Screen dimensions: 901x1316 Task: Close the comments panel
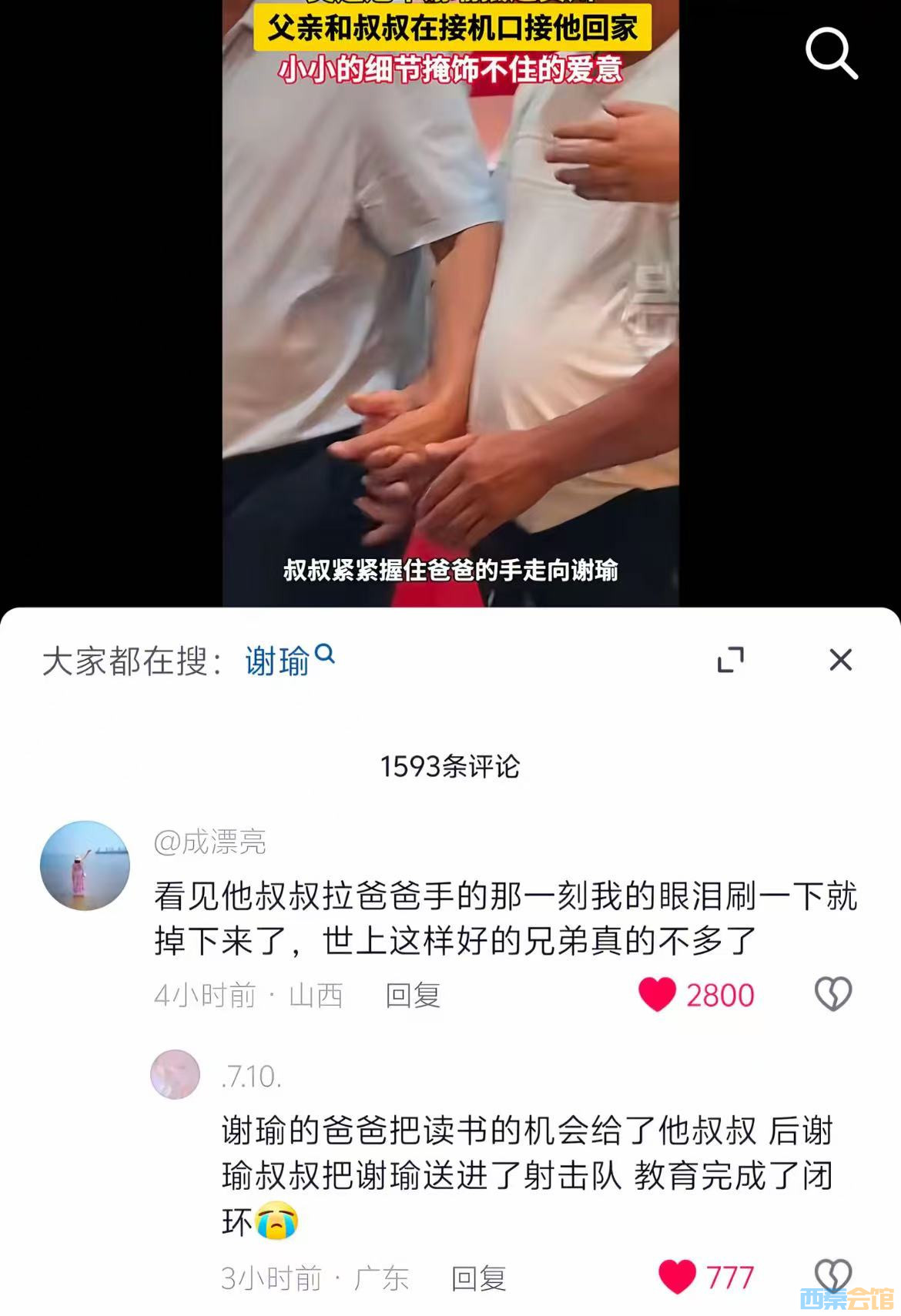point(840,660)
